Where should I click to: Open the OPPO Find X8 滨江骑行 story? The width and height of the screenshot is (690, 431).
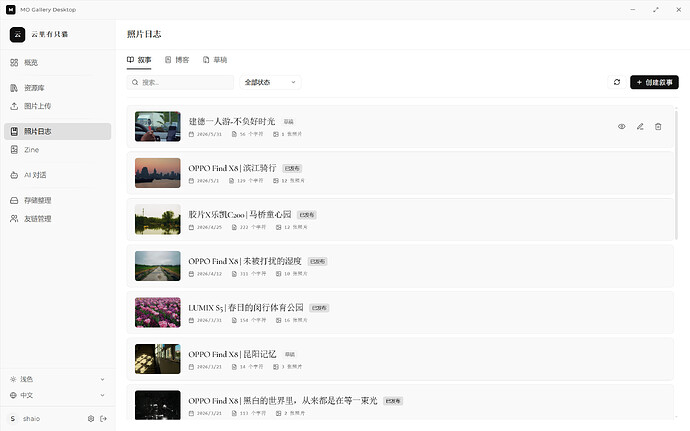pyautogui.click(x=400, y=173)
